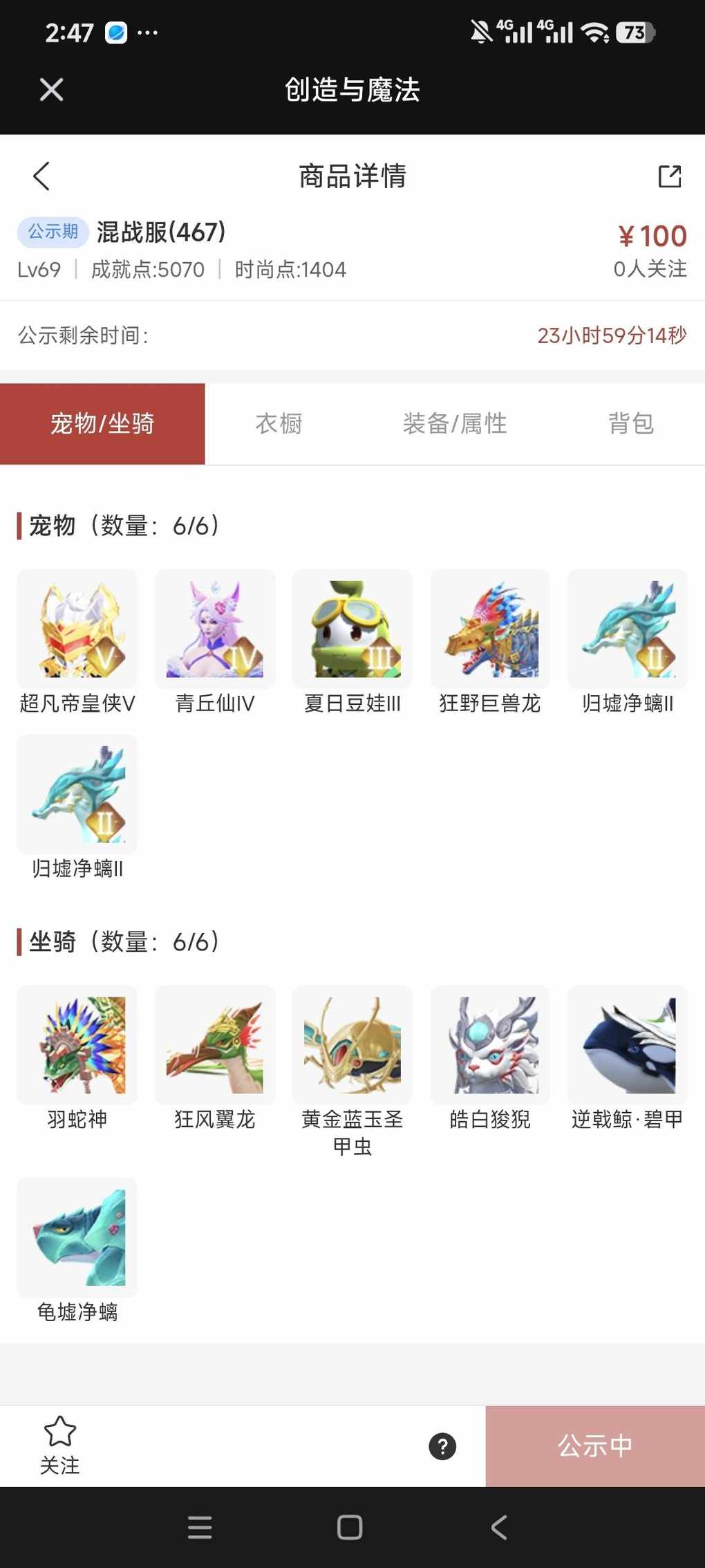This screenshot has height=1568, width=705.
Task: View mount 逆戟鲸·碧甲
Action: click(x=628, y=1045)
